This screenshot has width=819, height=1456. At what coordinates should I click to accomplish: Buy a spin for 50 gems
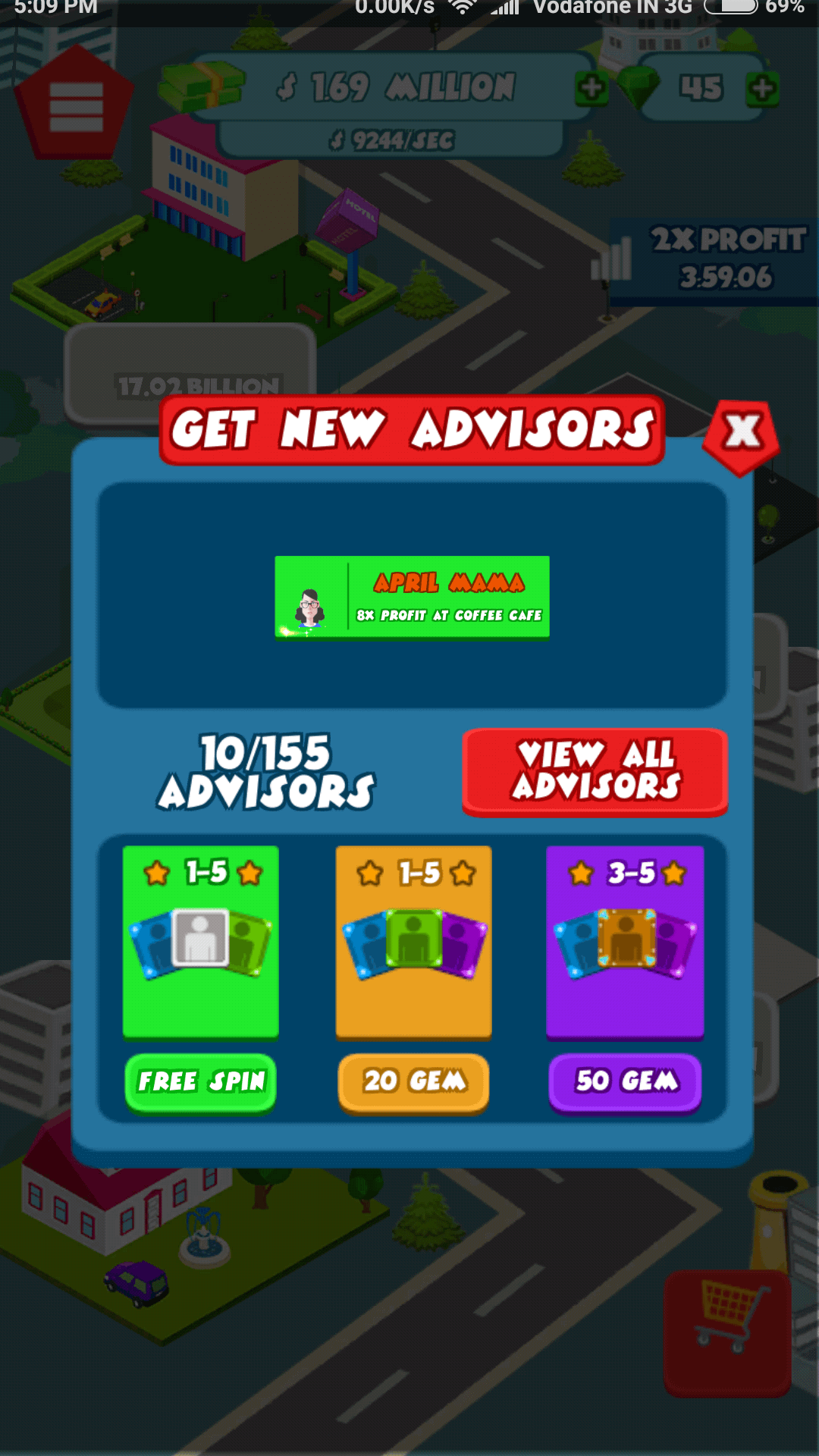coord(625,1082)
